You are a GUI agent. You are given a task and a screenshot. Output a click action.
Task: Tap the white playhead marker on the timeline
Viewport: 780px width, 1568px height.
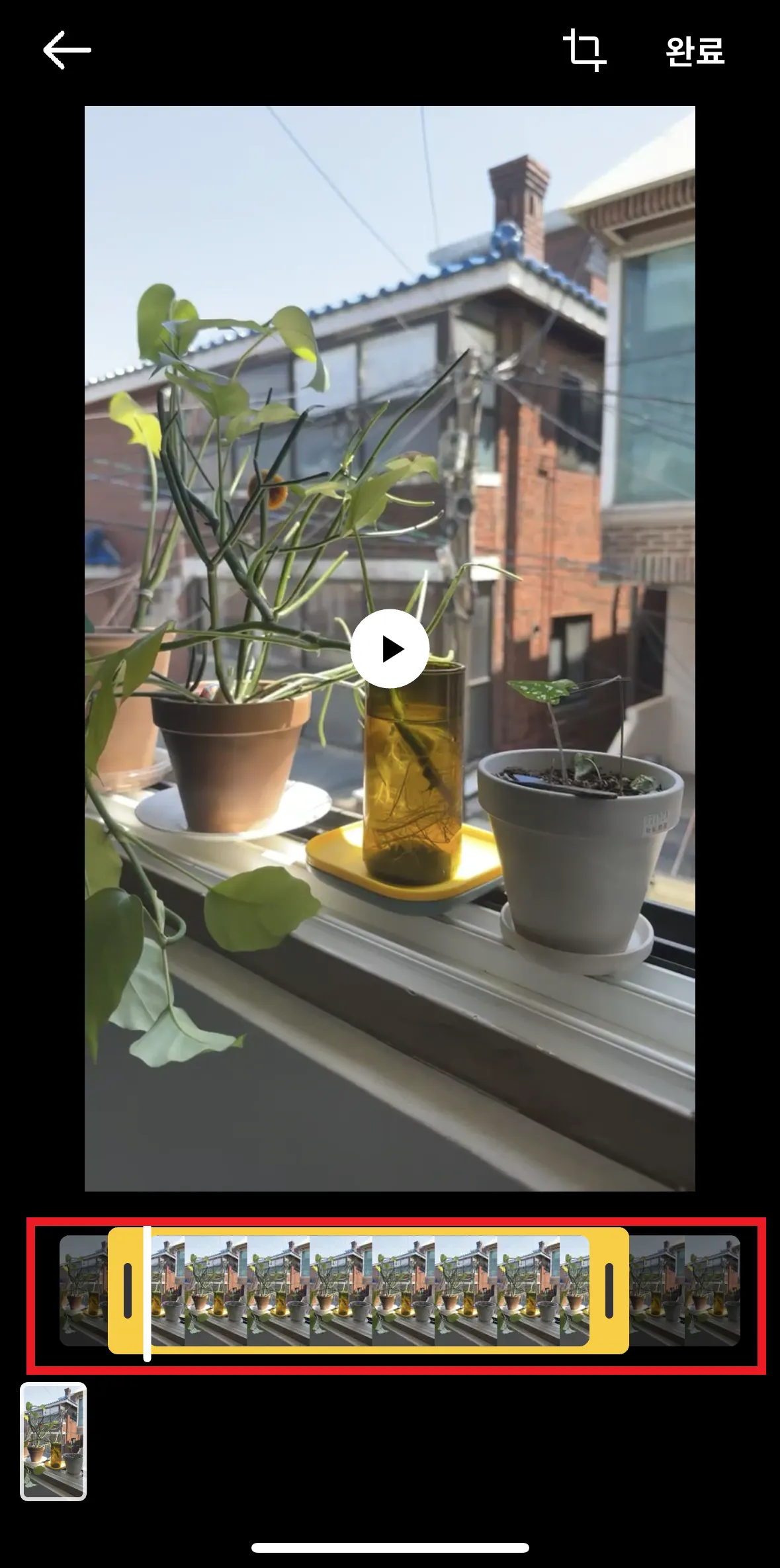point(147,1292)
